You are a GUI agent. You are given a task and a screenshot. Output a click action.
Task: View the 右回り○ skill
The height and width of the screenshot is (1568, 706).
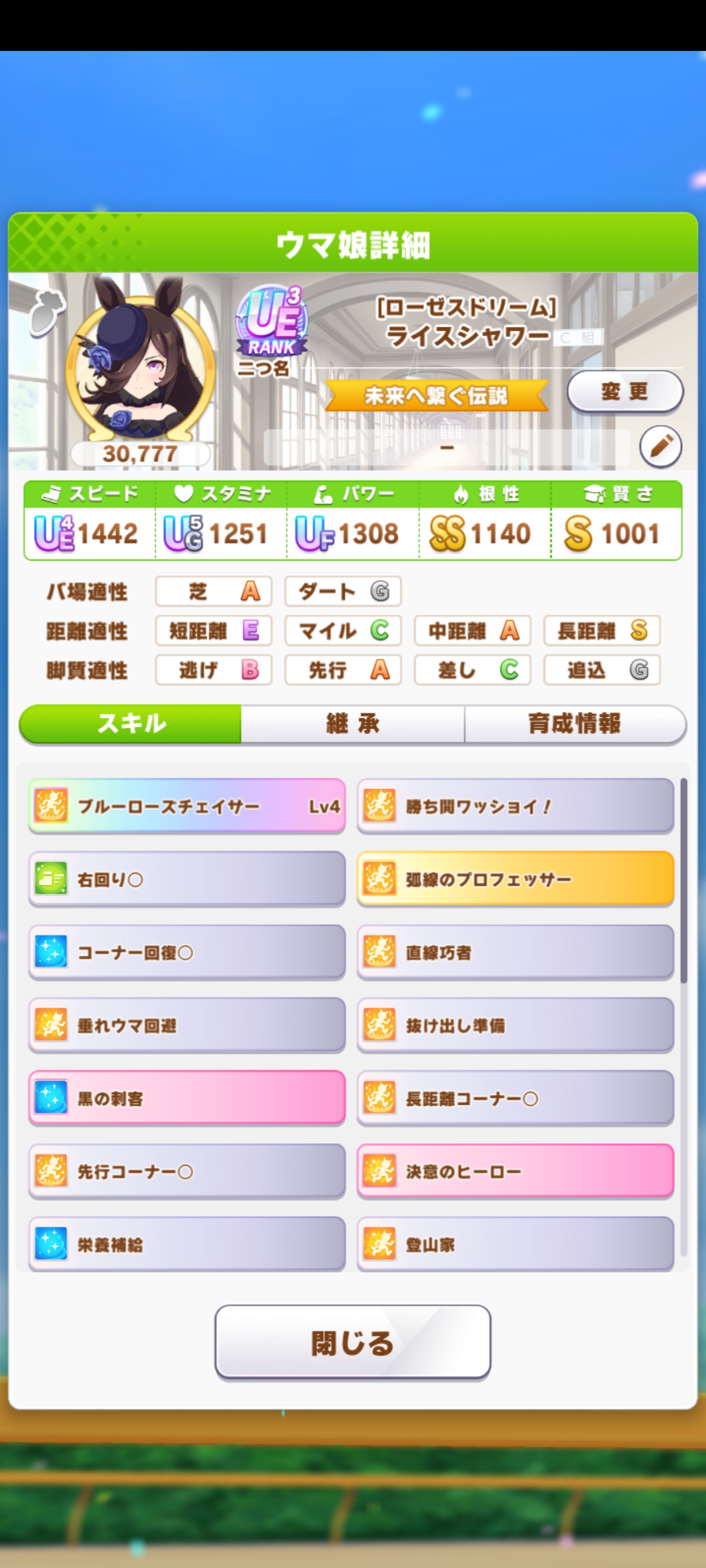(186, 879)
